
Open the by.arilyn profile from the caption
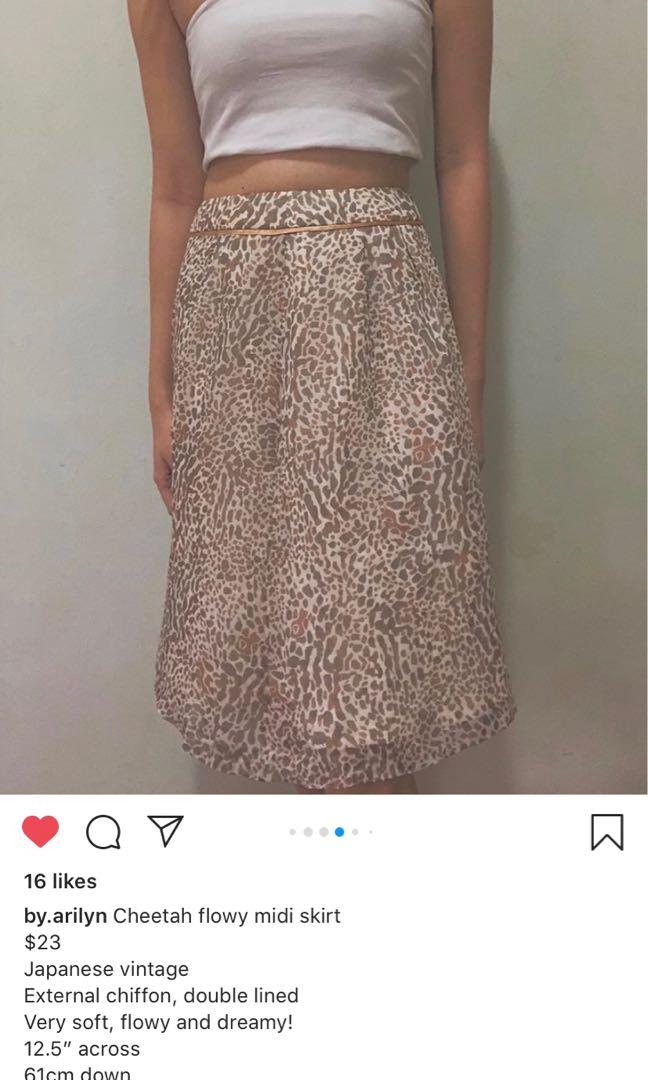65,915
